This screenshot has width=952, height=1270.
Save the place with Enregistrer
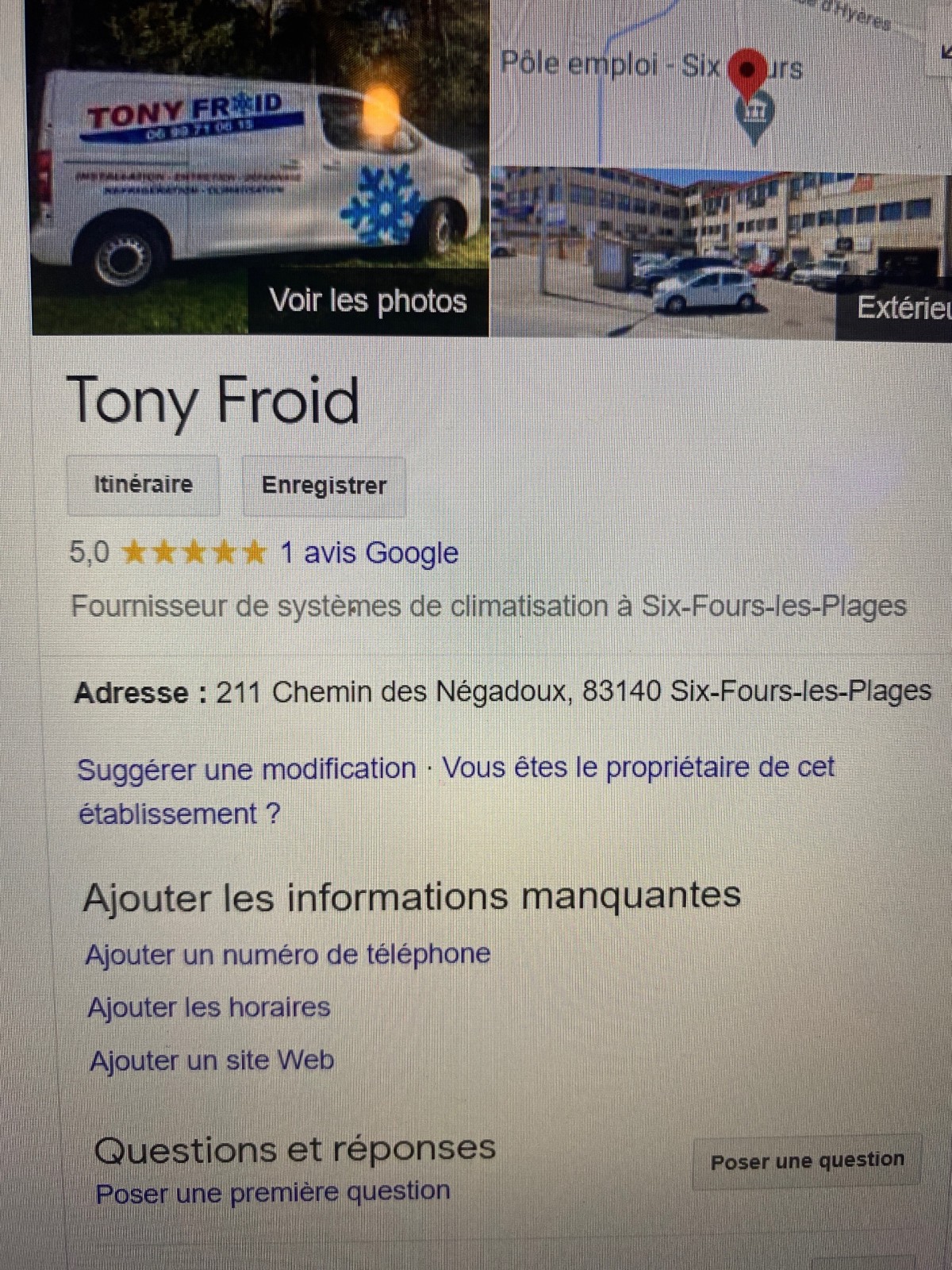tap(324, 486)
